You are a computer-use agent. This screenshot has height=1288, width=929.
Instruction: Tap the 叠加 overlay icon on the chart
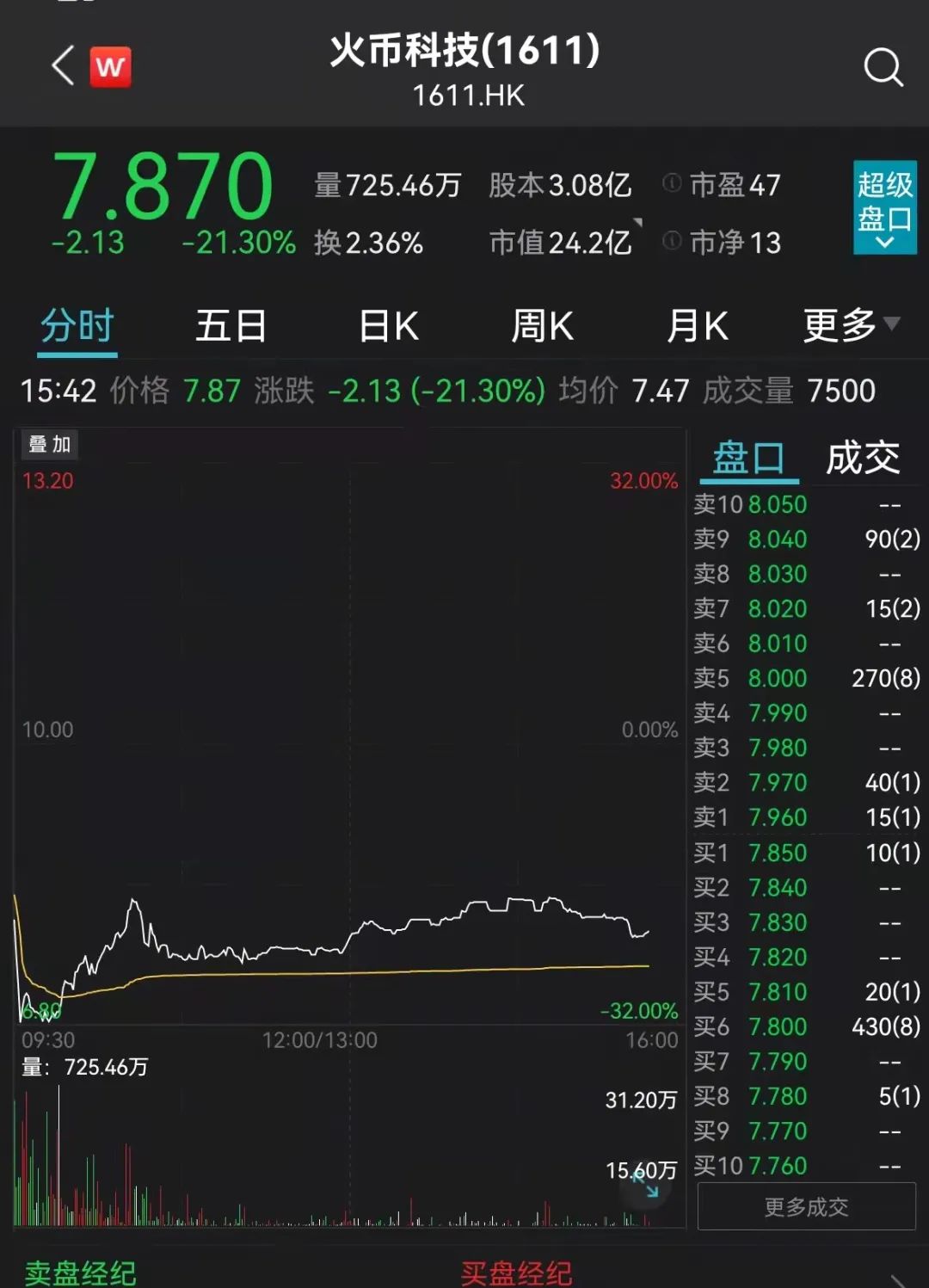click(47, 445)
